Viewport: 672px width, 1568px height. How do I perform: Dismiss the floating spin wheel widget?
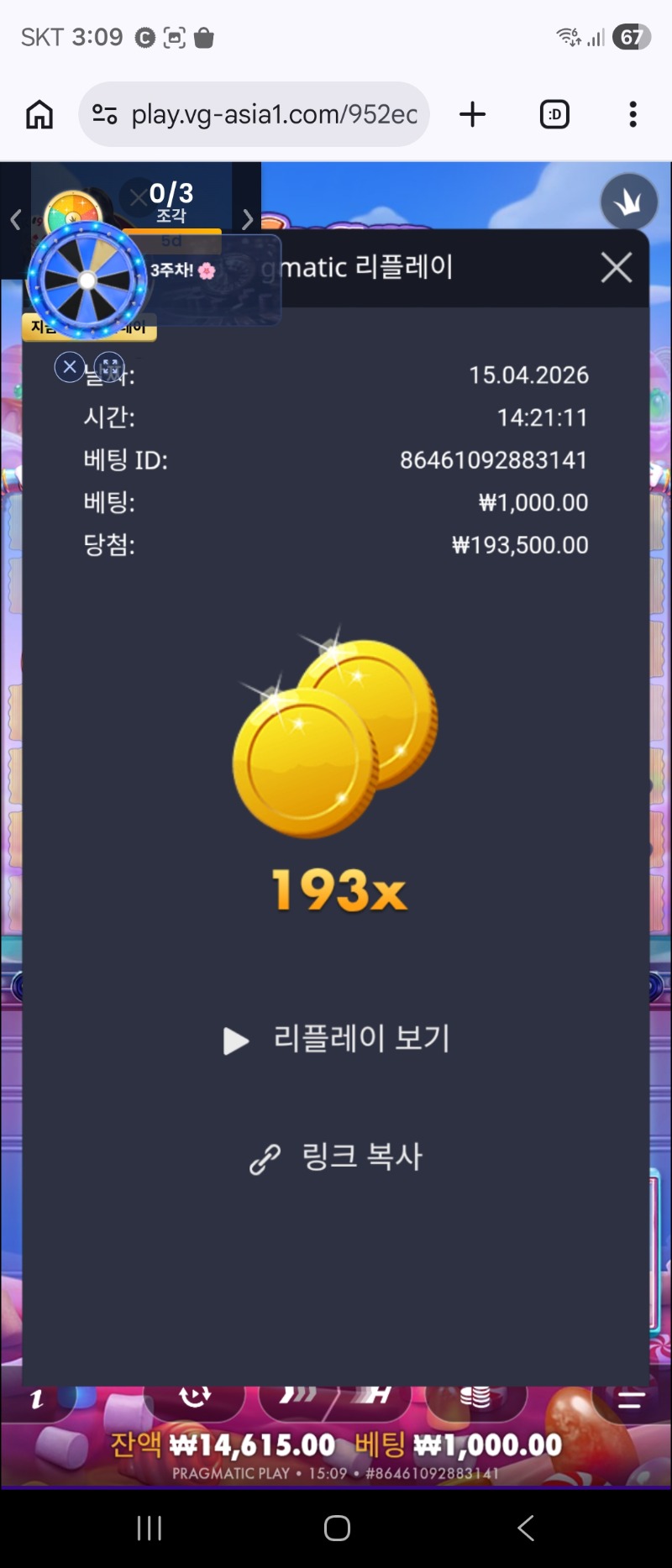point(70,366)
